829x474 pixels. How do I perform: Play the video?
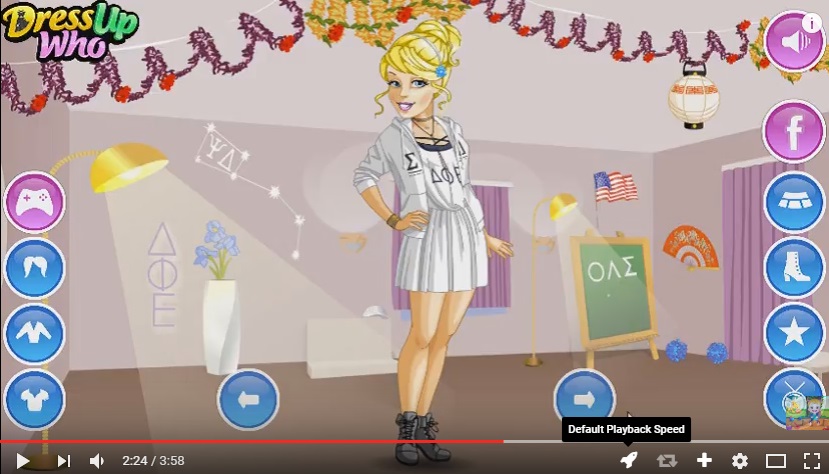click(x=22, y=460)
